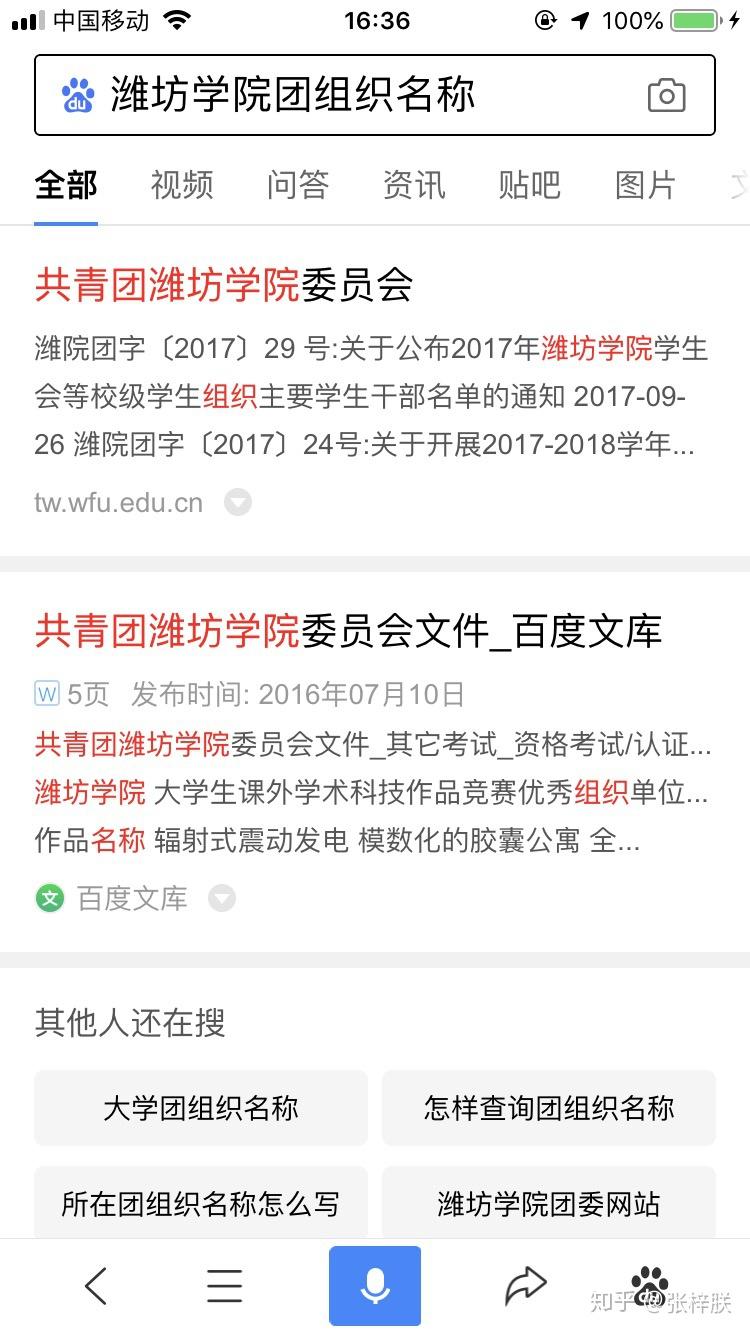Search suggestion 大学团组织名称

click(x=201, y=1108)
